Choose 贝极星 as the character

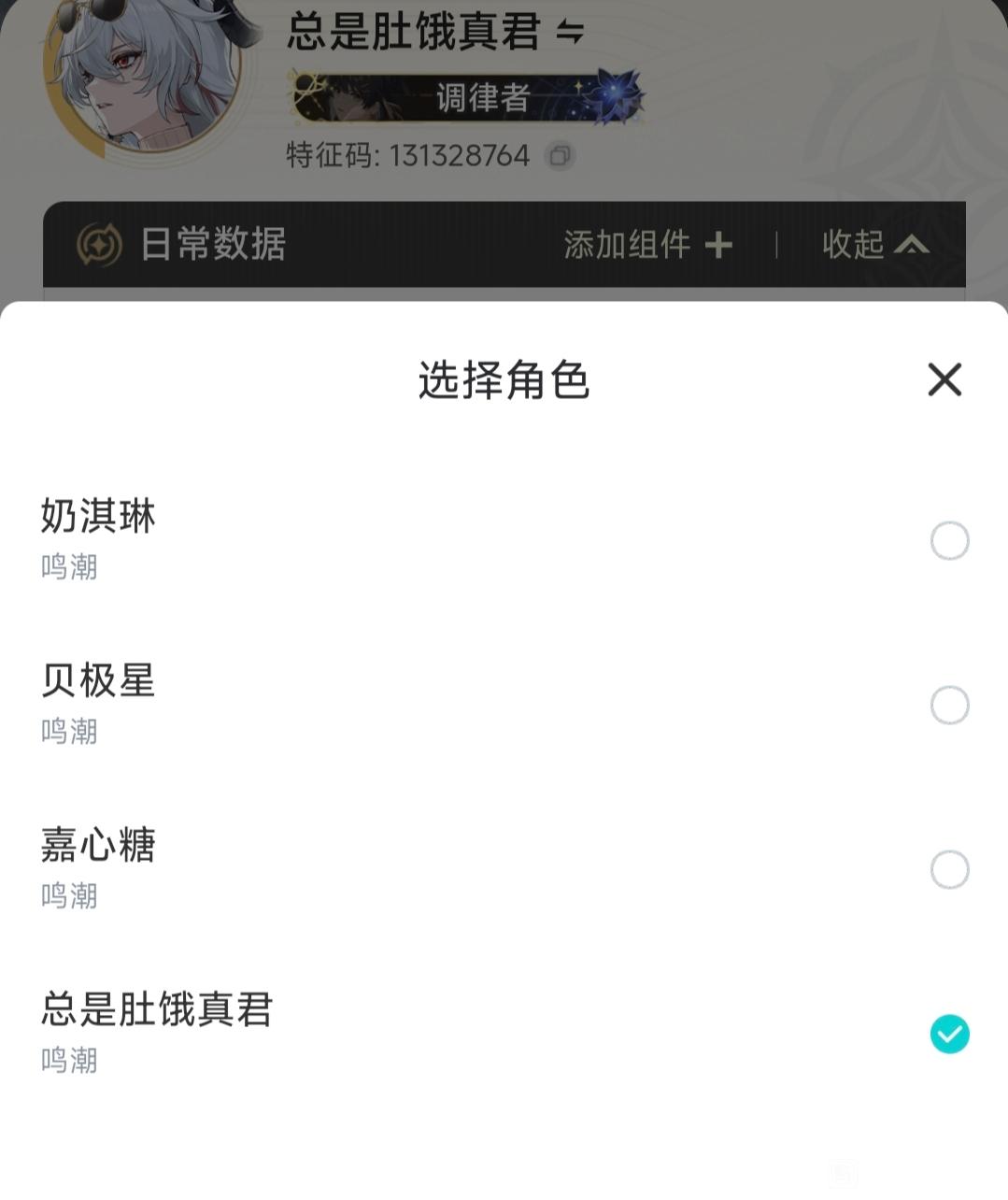coord(949,705)
